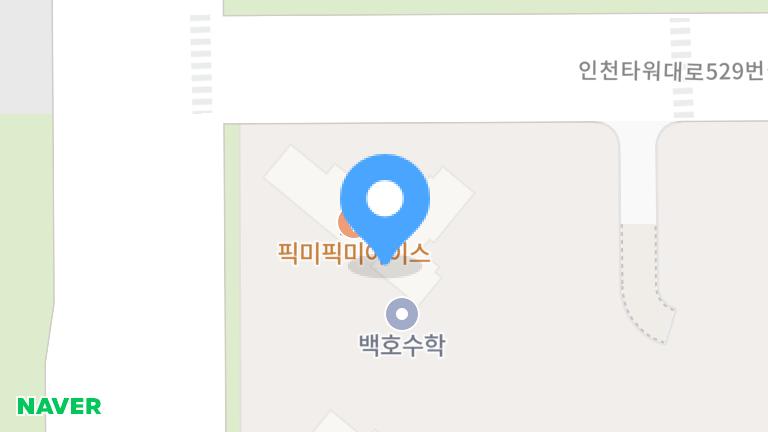Tap the blue location pin marker
The image size is (768, 432).
(385, 201)
